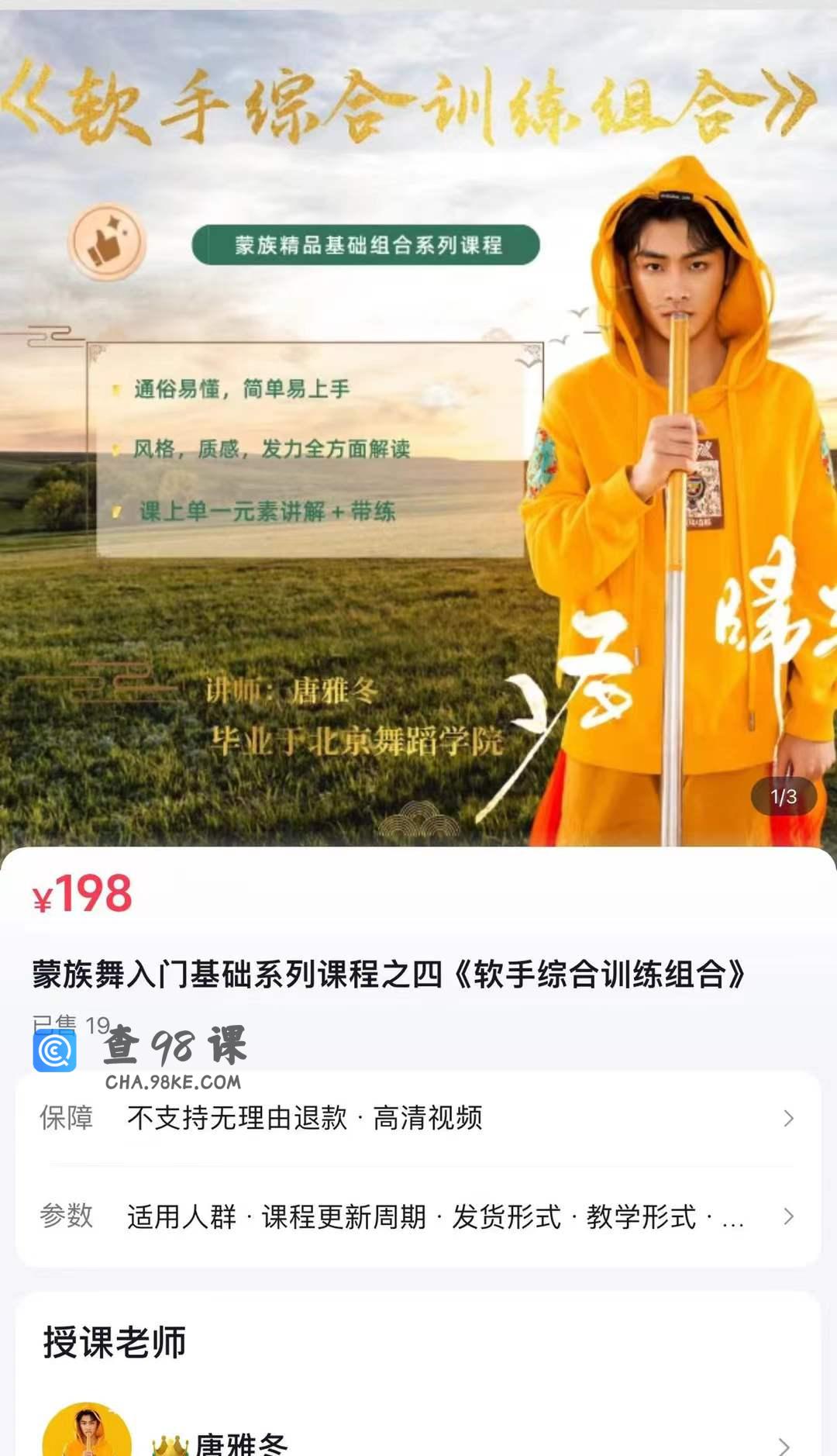
Task: Expand the 参数 parameters row
Action: [418, 1216]
